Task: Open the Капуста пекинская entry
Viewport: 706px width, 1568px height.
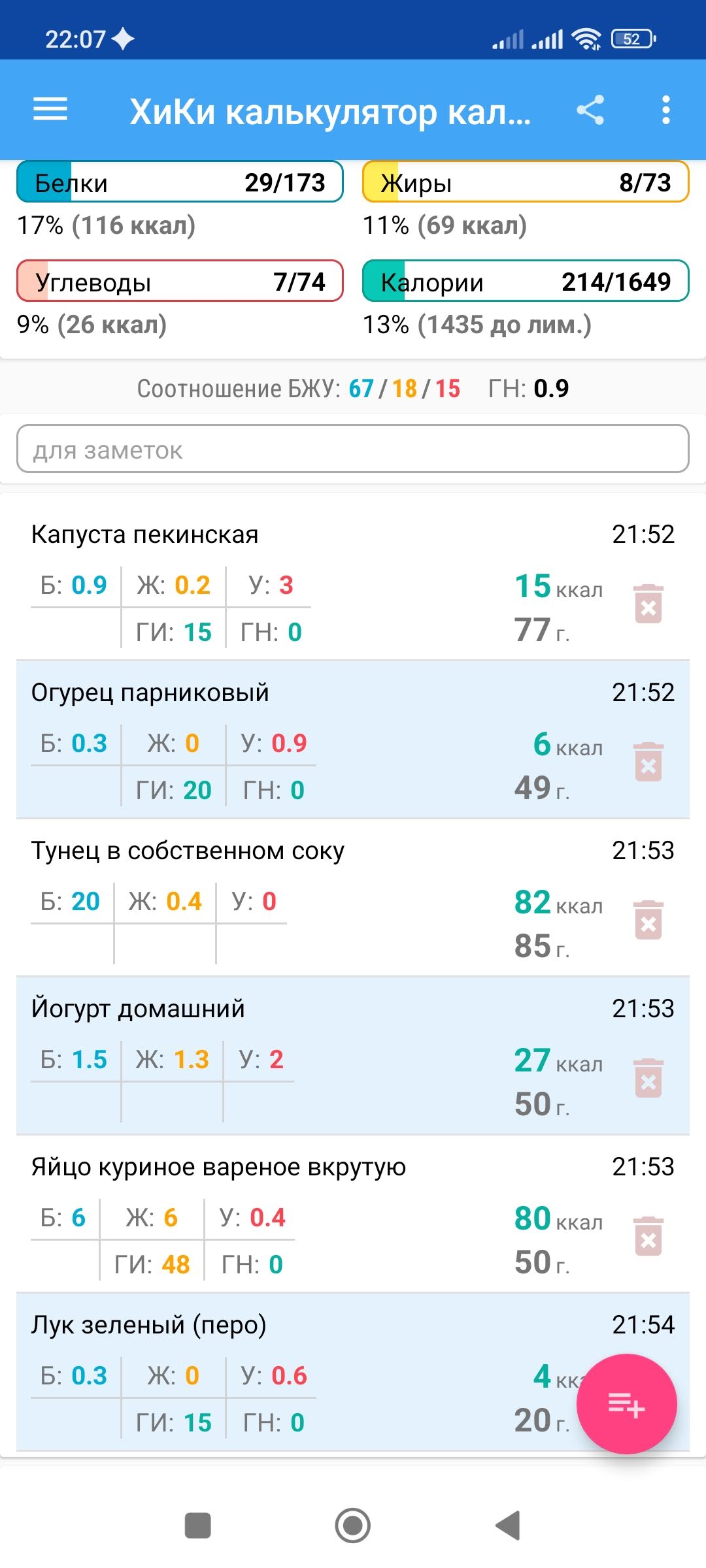Action: [353, 581]
